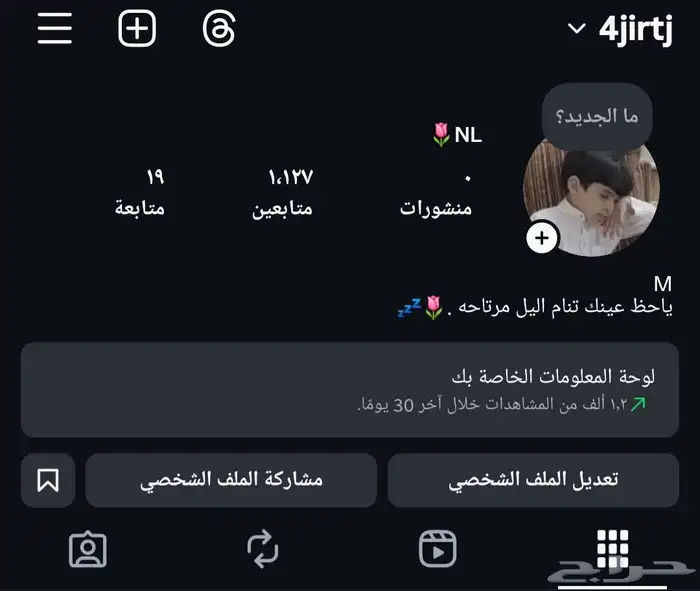Open the ما الجديد؟ note bubble

tap(597, 117)
